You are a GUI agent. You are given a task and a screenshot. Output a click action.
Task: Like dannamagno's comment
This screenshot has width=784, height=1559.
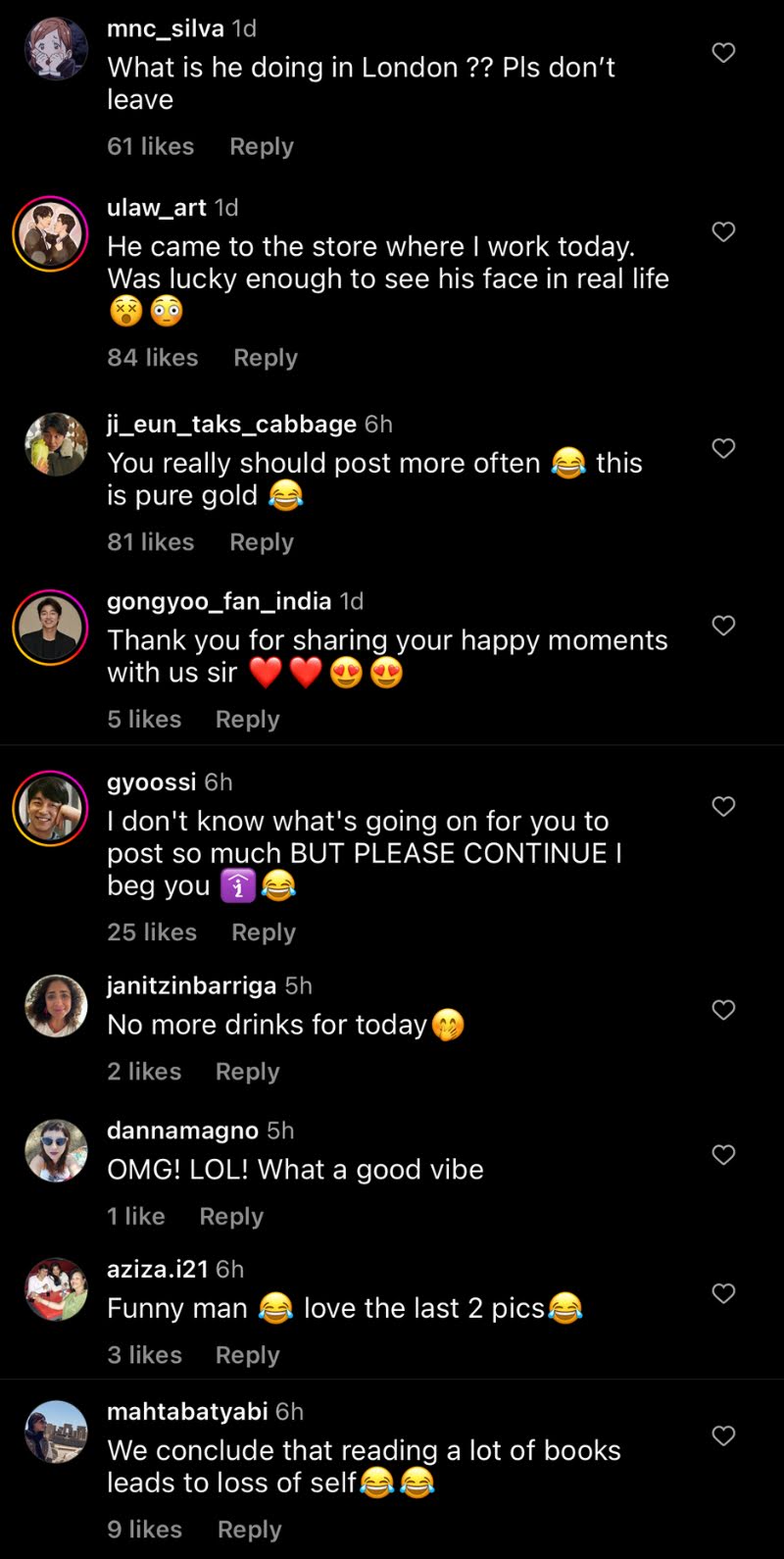(x=723, y=1156)
